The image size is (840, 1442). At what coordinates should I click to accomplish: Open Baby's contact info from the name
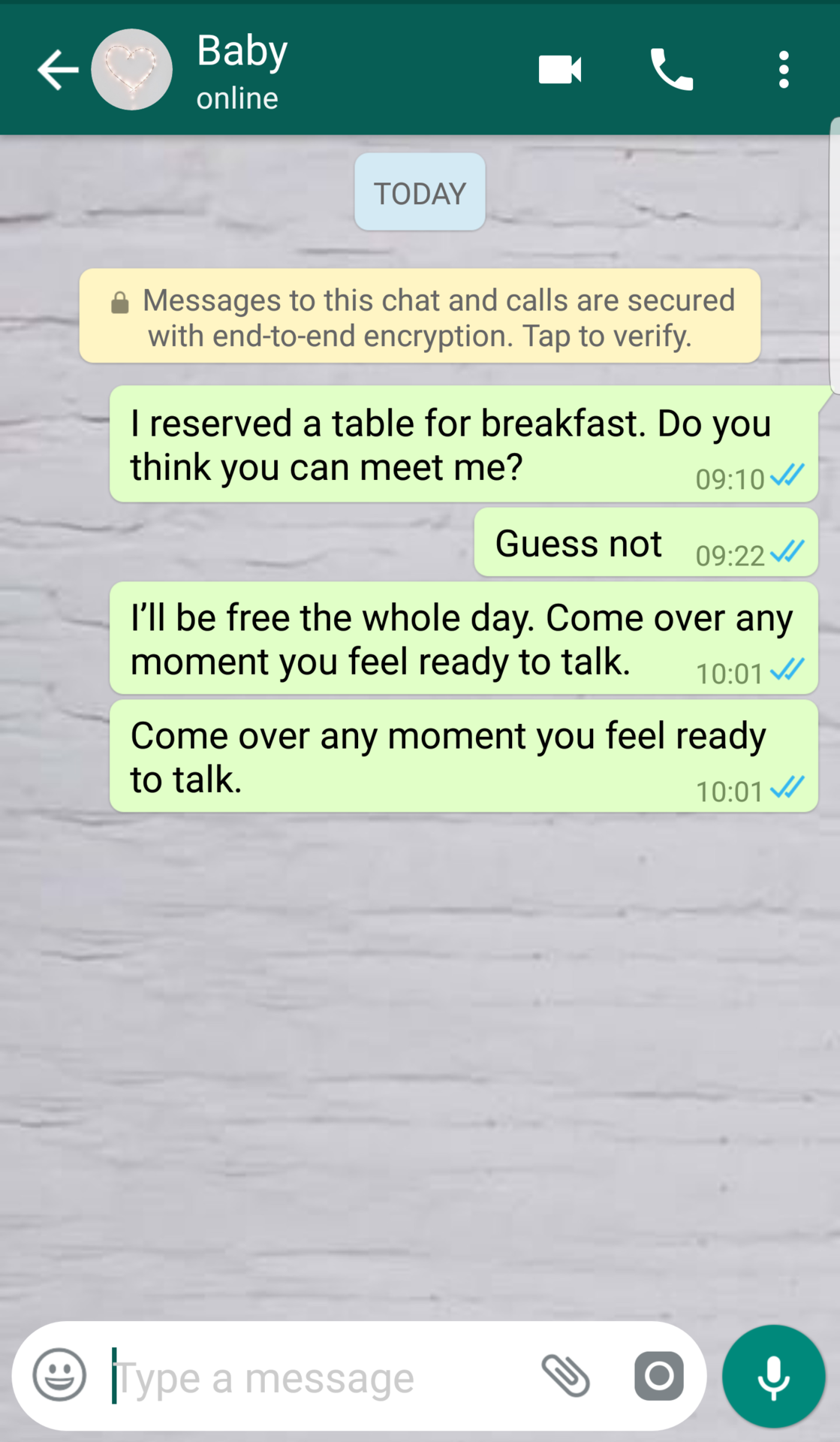(x=242, y=53)
